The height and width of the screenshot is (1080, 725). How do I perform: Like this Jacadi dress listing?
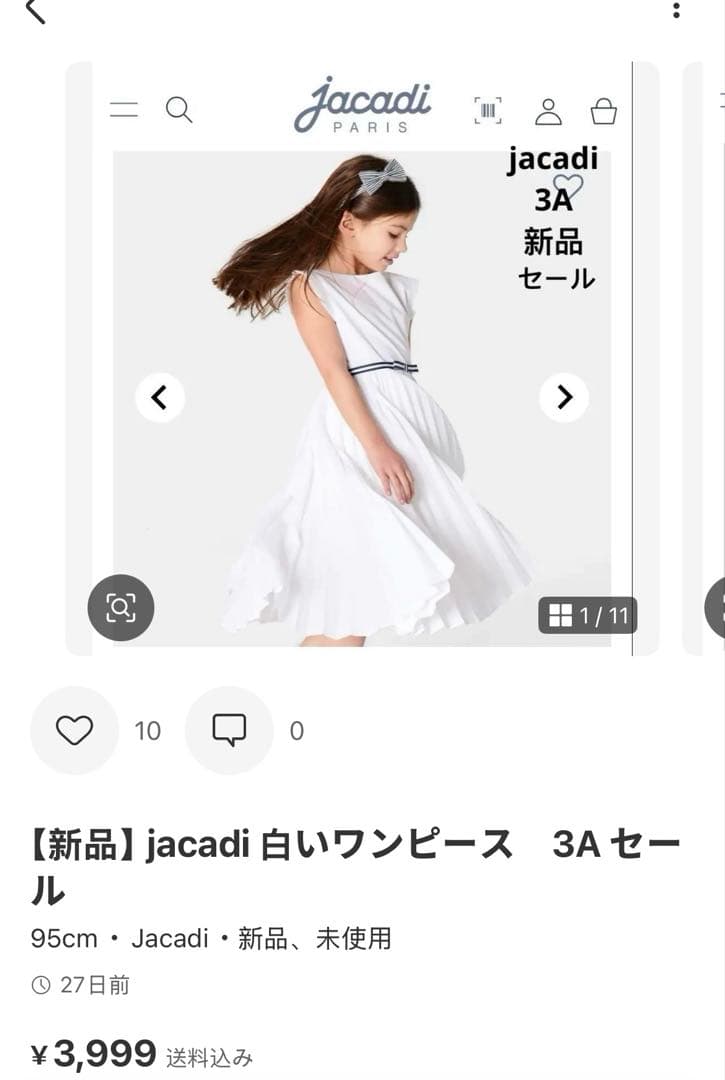pyautogui.click(x=74, y=730)
